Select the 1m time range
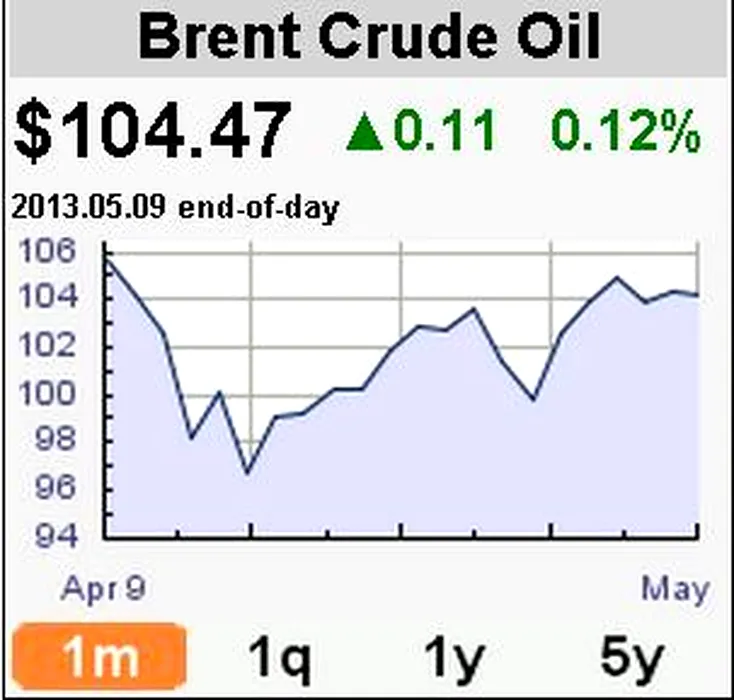The image size is (734, 700). [x=100, y=658]
